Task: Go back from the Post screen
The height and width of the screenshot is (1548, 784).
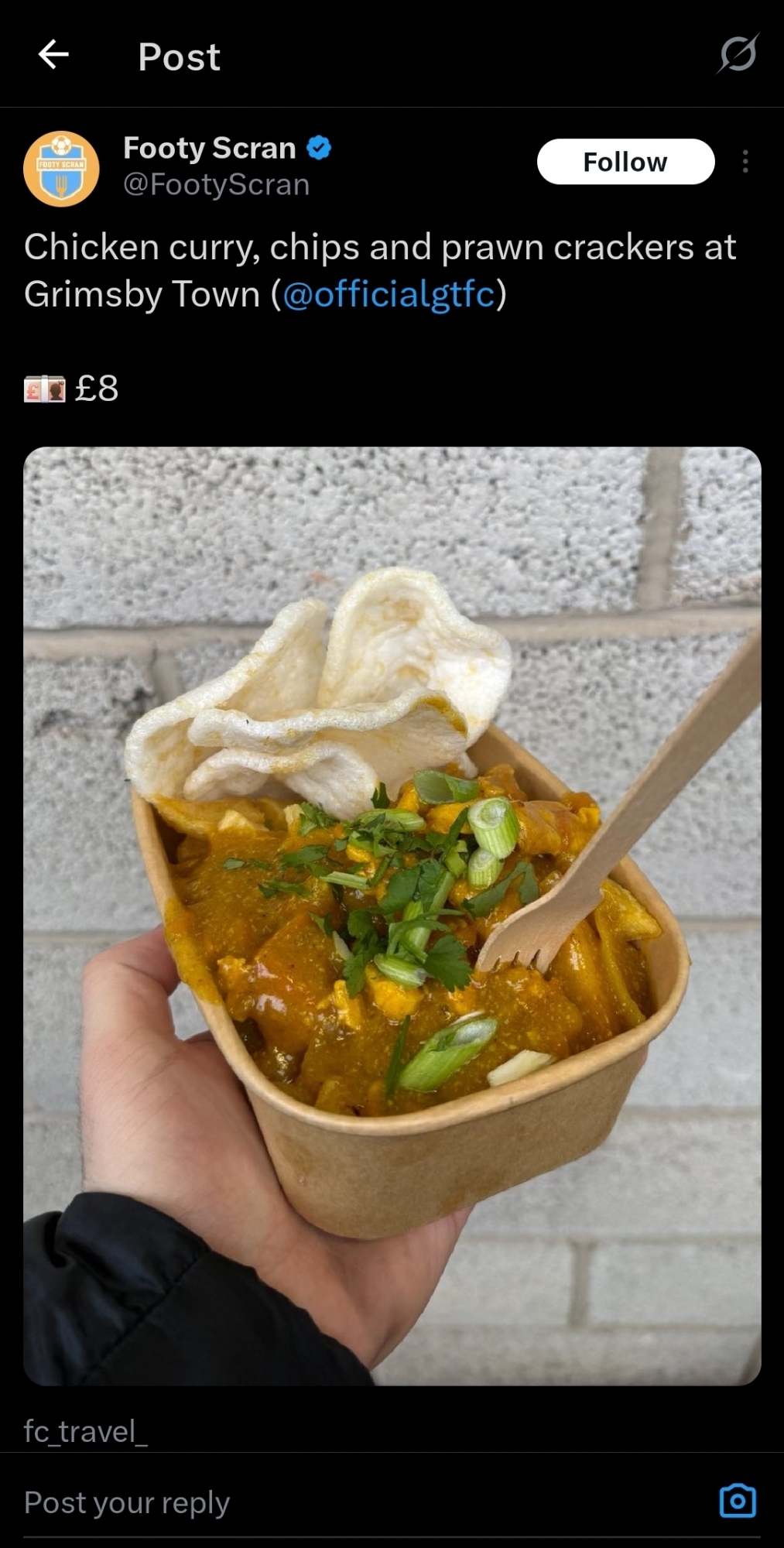Action: coord(53,55)
